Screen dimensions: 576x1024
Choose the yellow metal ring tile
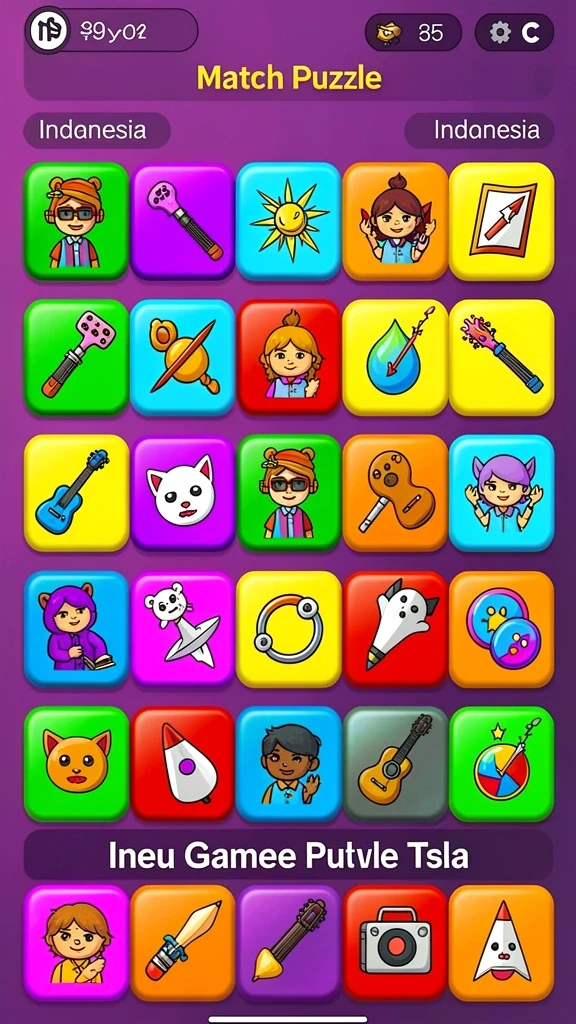pyautogui.click(x=288, y=629)
